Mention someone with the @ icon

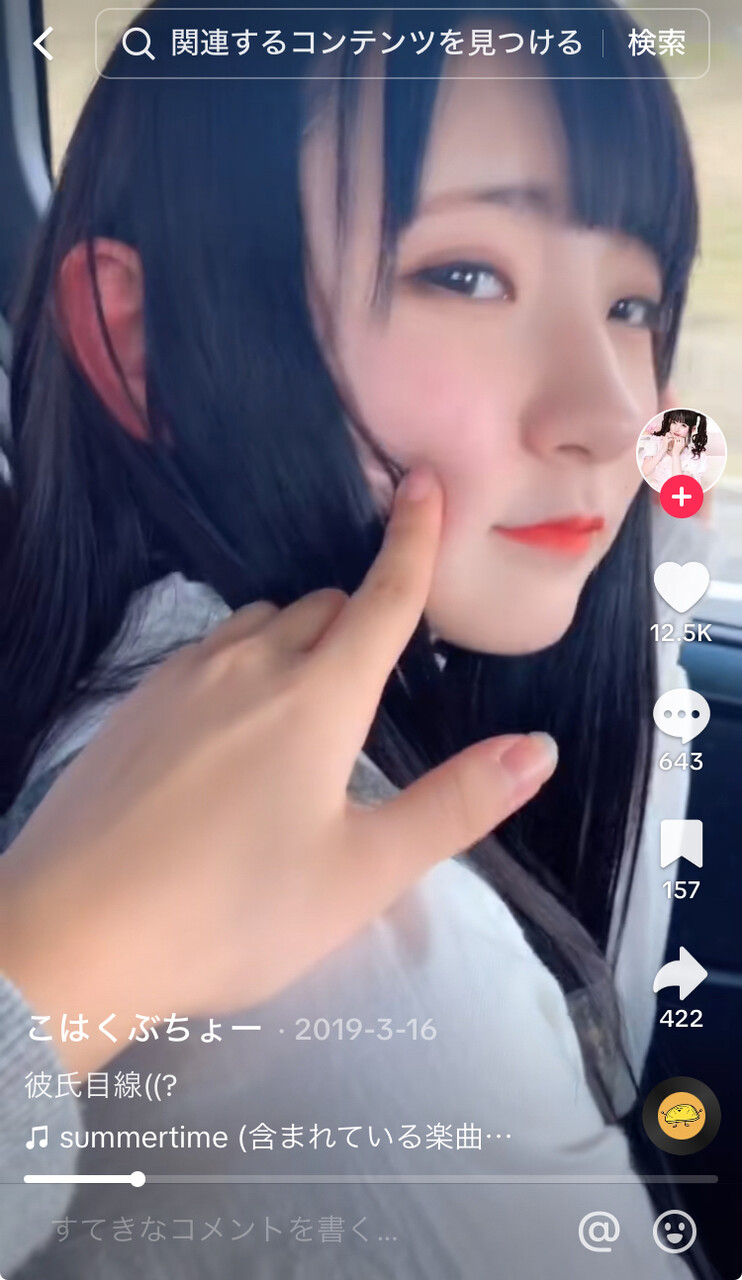click(599, 1231)
